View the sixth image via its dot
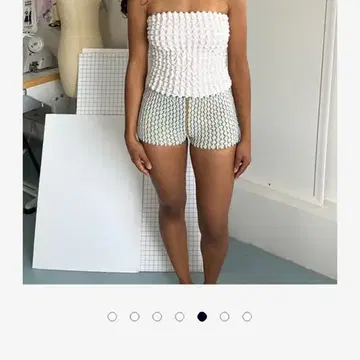 pyautogui.click(x=225, y=317)
